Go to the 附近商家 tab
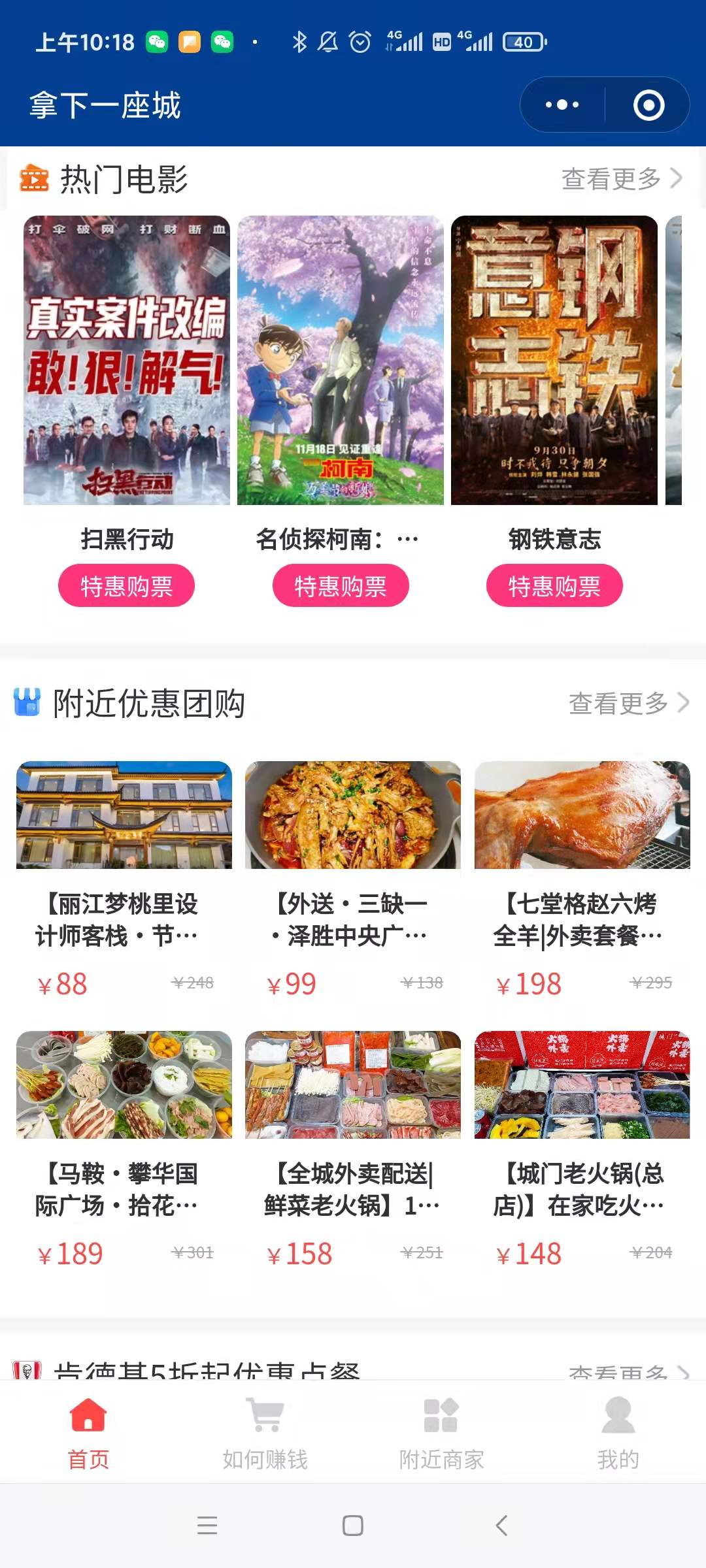The width and height of the screenshot is (706, 1568). (x=441, y=1432)
